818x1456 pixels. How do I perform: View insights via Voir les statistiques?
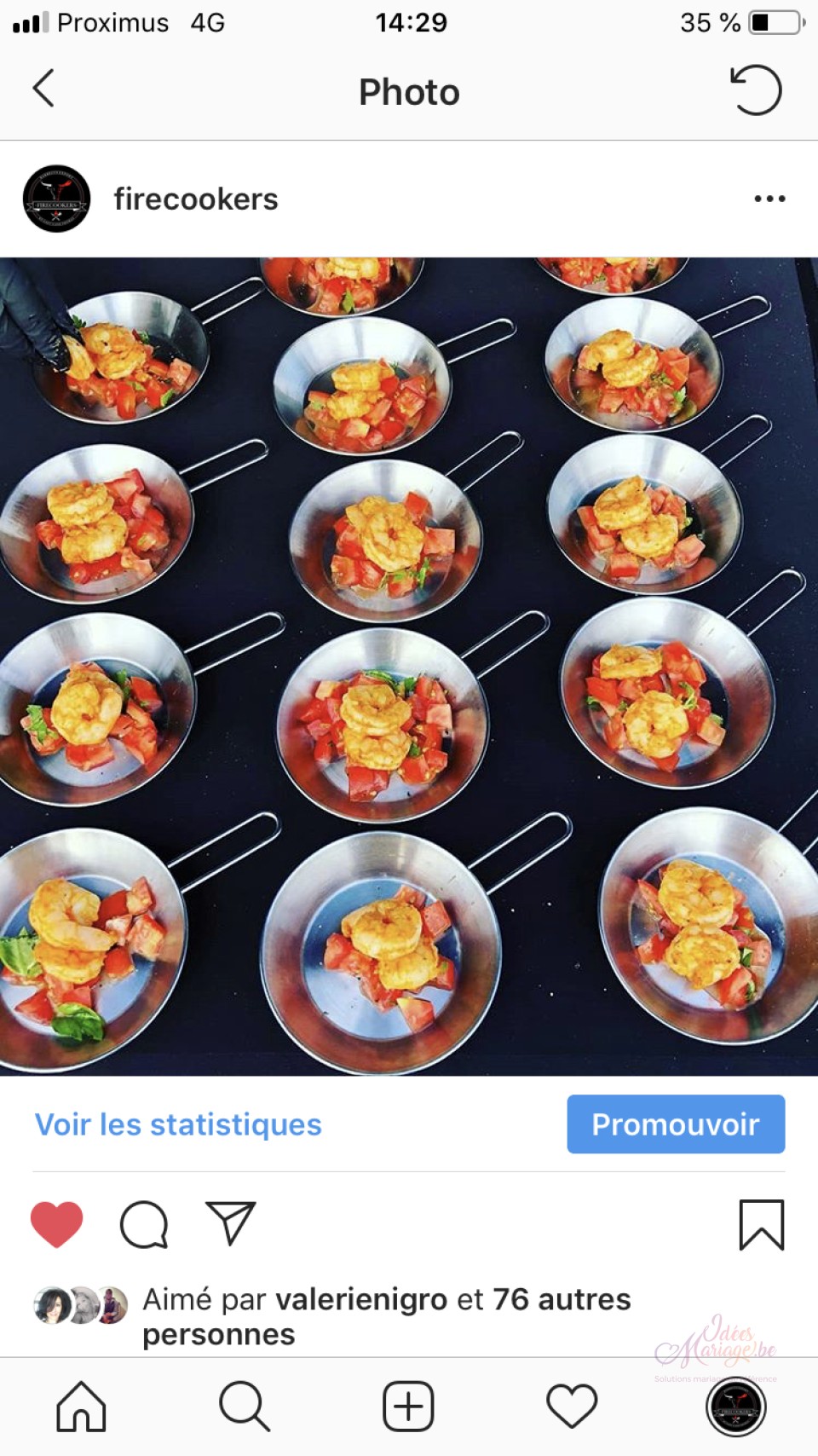tap(178, 1124)
